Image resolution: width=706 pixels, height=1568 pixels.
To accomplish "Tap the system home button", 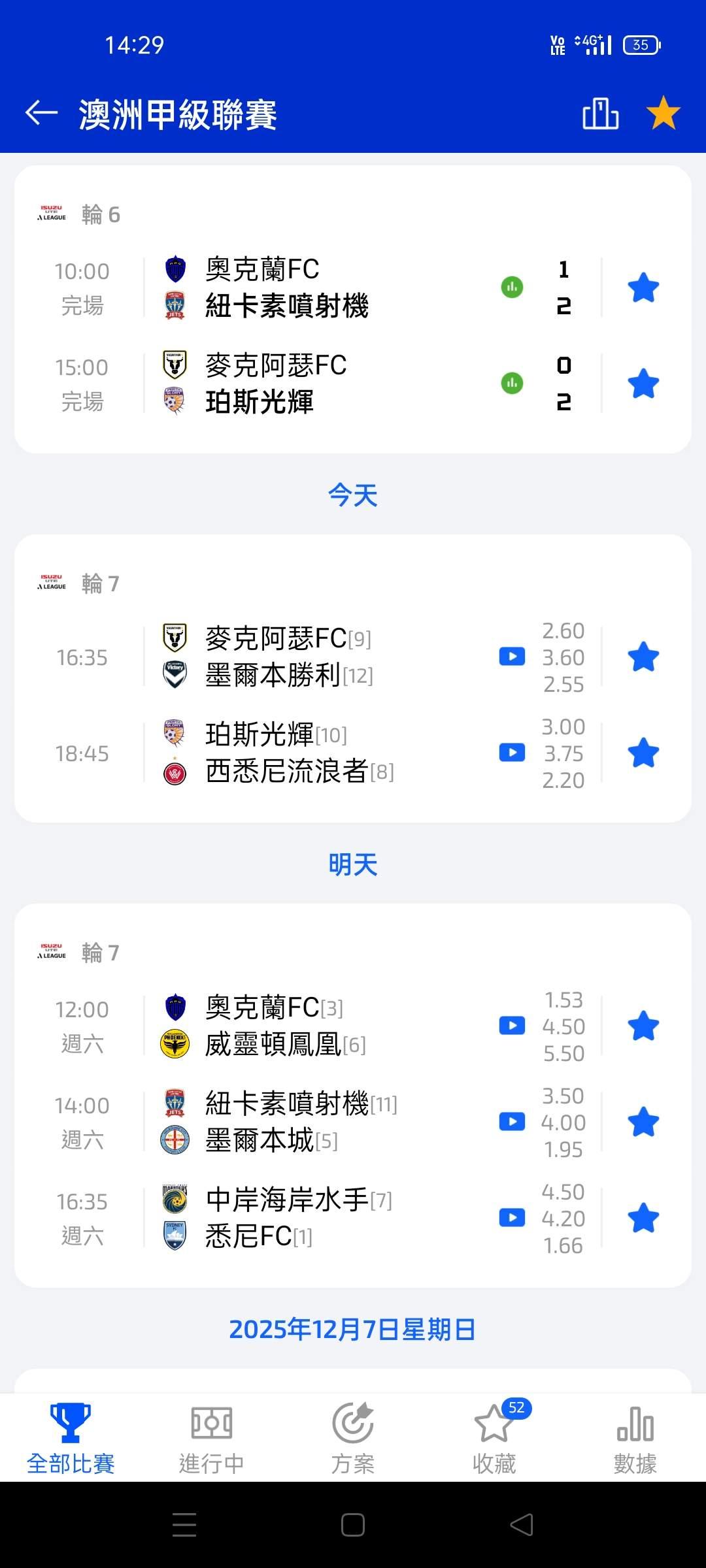I will click(x=352, y=1525).
